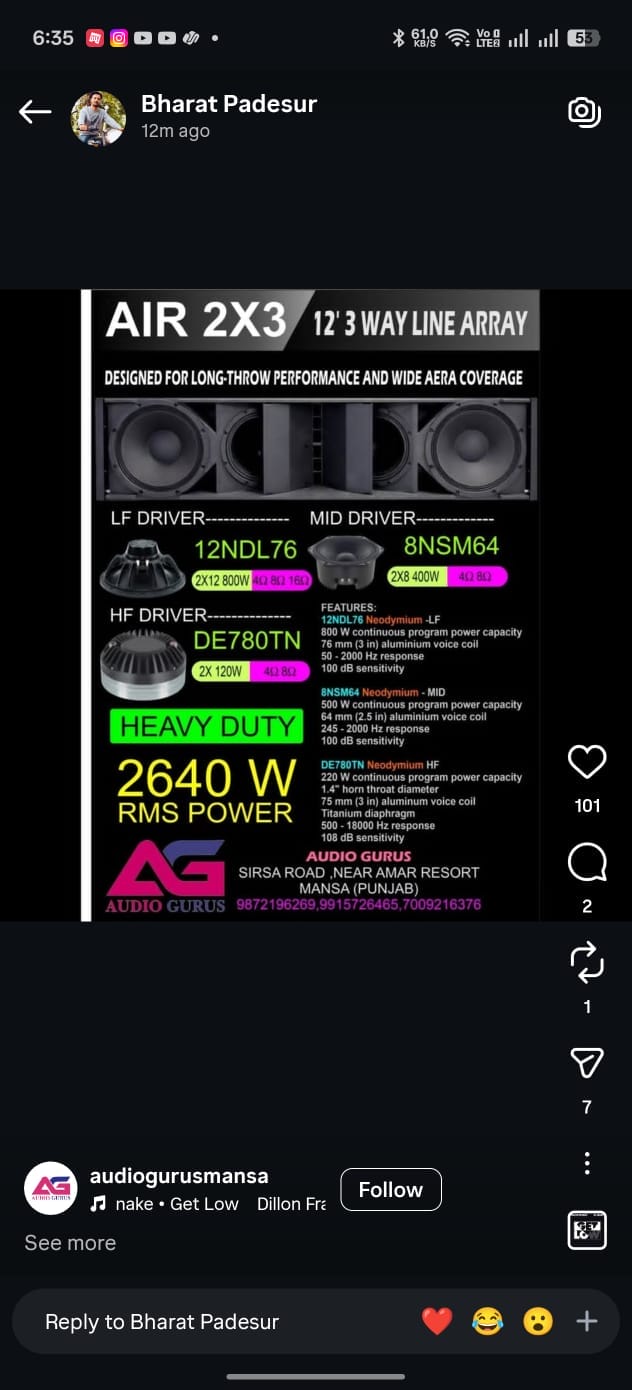This screenshot has height=1390, width=632.
Task: React with the surprised emoji
Action: [538, 1322]
